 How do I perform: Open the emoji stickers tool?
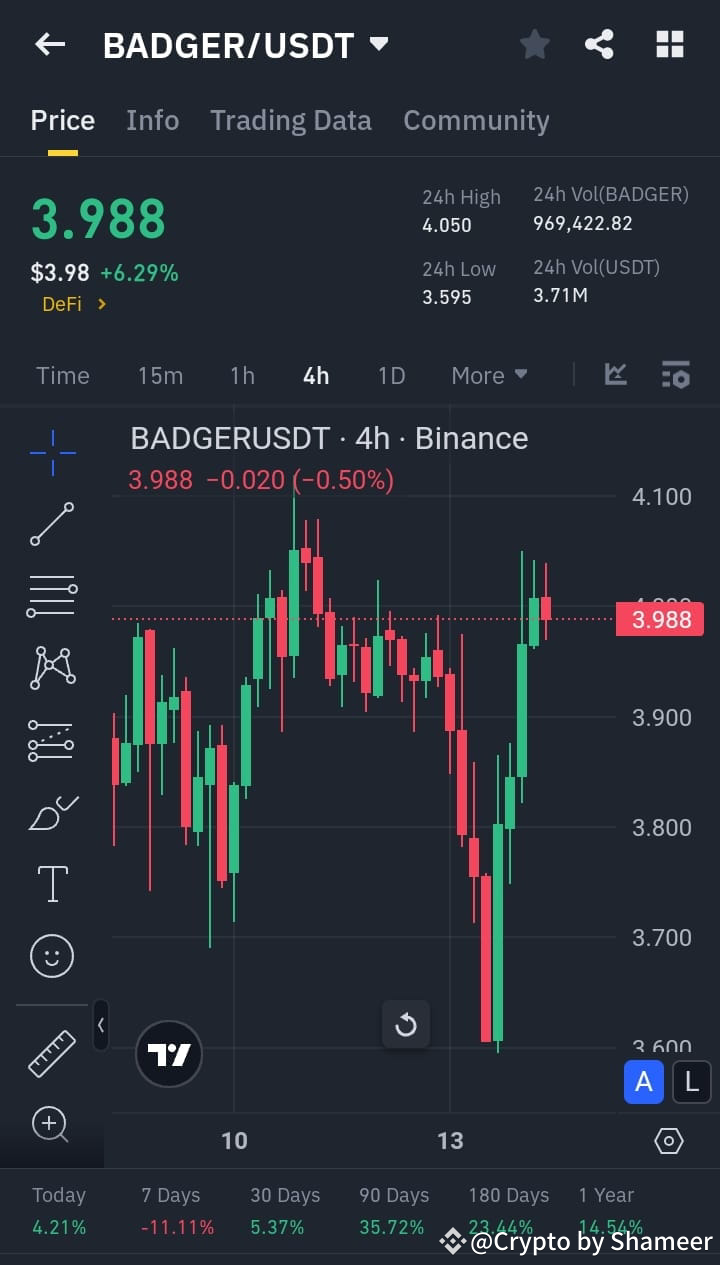coord(51,956)
